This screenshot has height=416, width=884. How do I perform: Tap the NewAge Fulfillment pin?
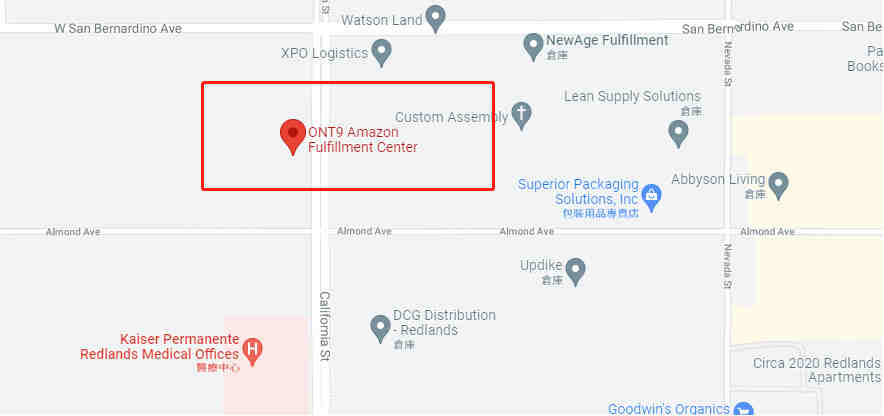tap(533, 44)
